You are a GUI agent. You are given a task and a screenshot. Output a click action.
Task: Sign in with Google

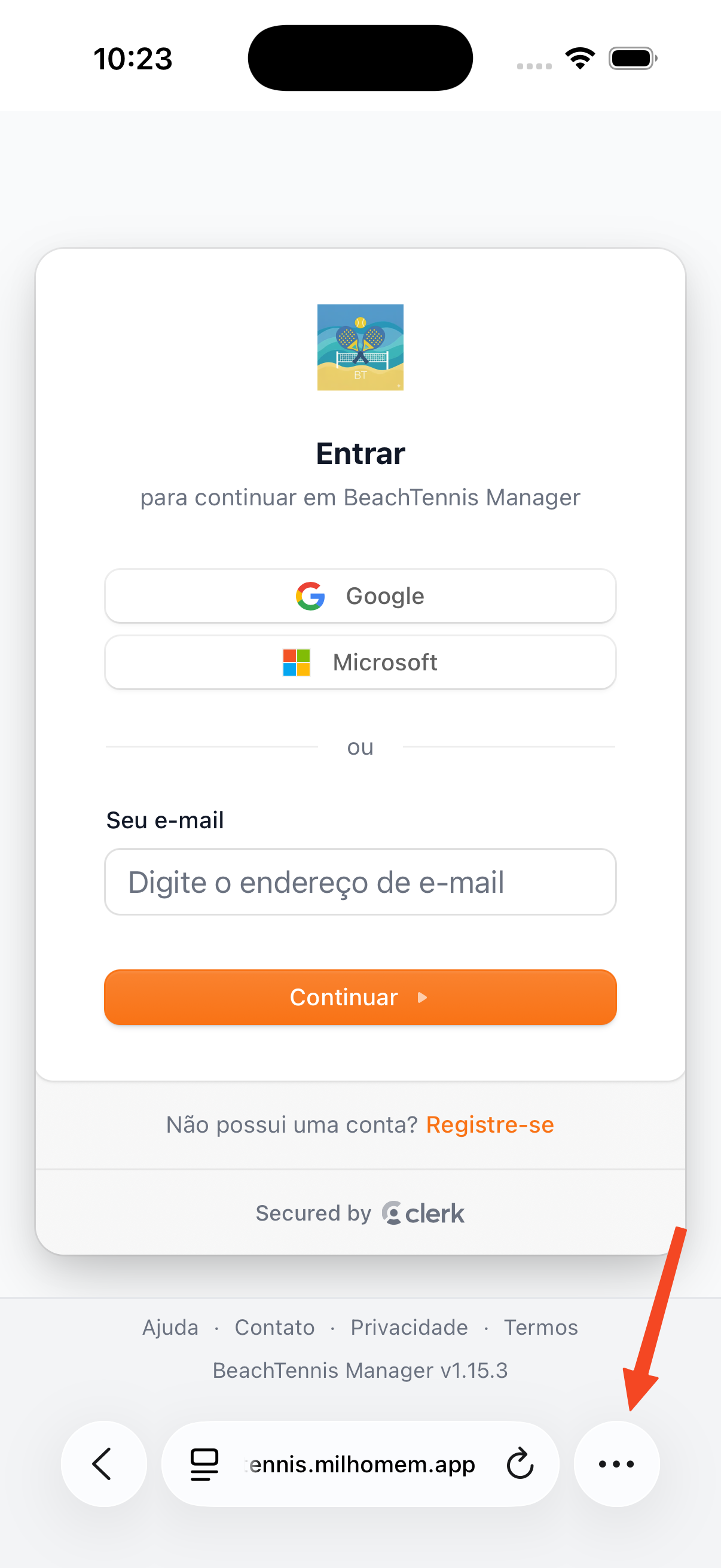pyautogui.click(x=360, y=596)
